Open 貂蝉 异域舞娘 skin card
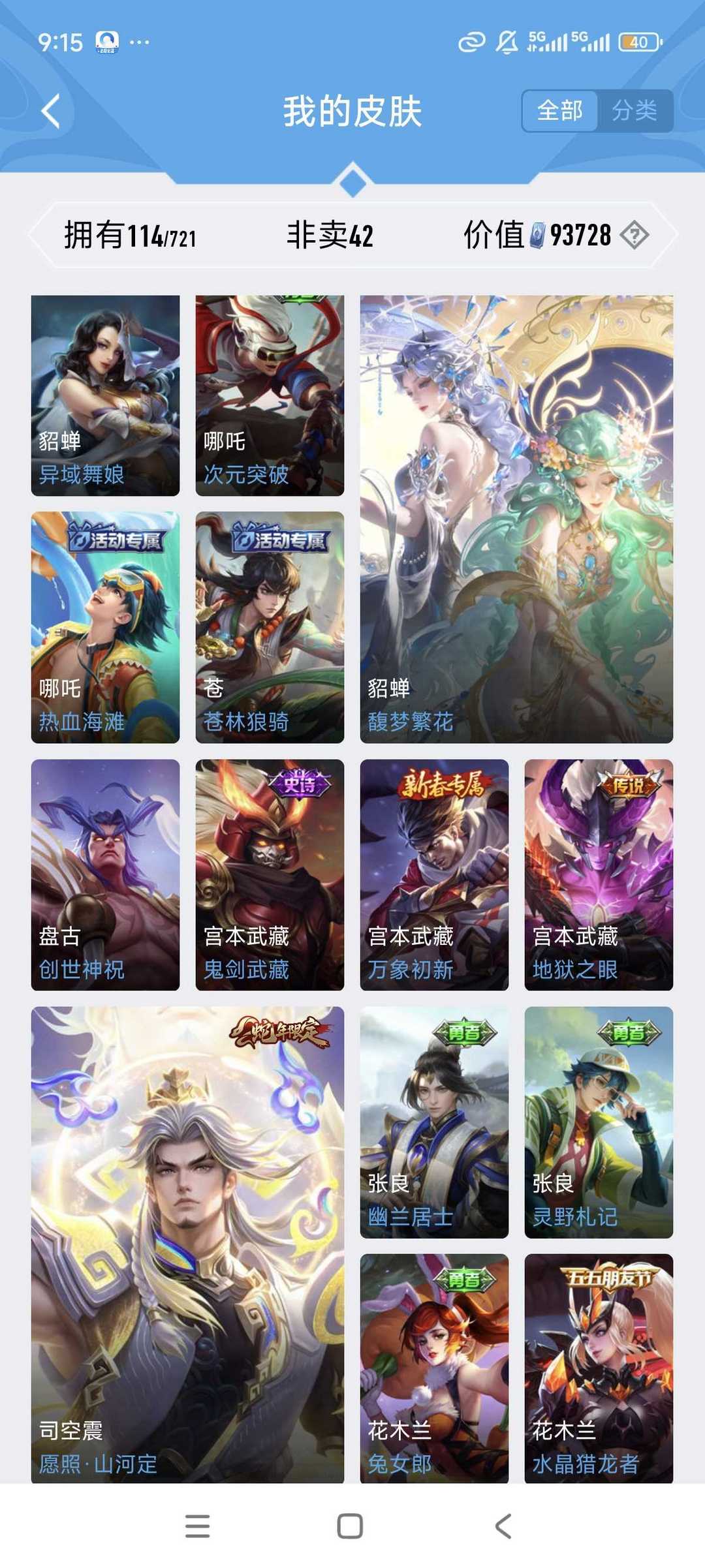This screenshot has height=1568, width=705. (x=105, y=395)
